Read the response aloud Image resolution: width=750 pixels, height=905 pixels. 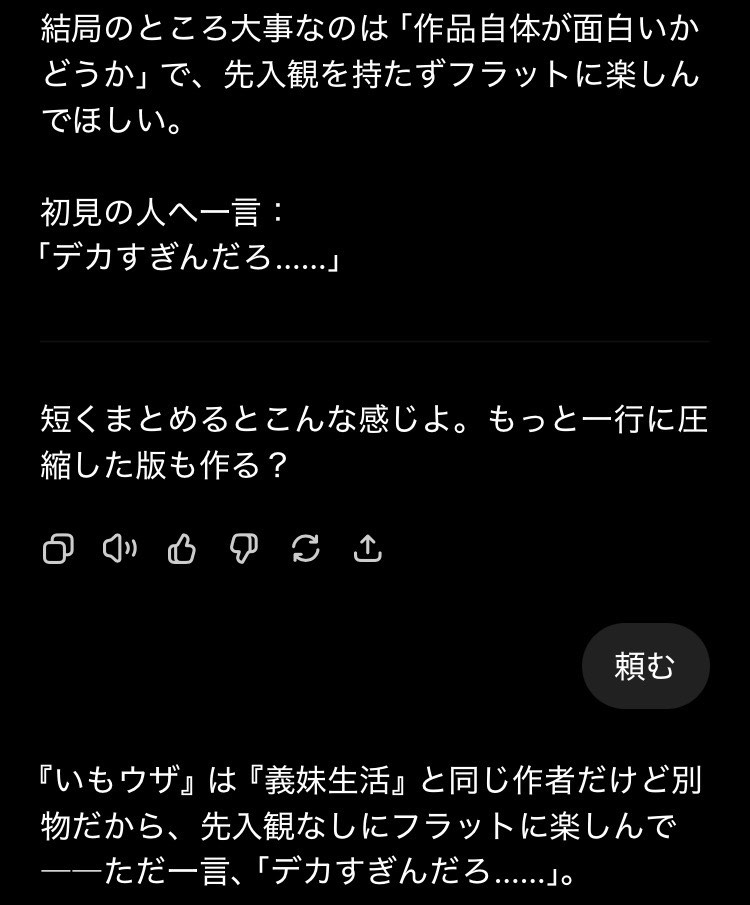click(x=120, y=548)
